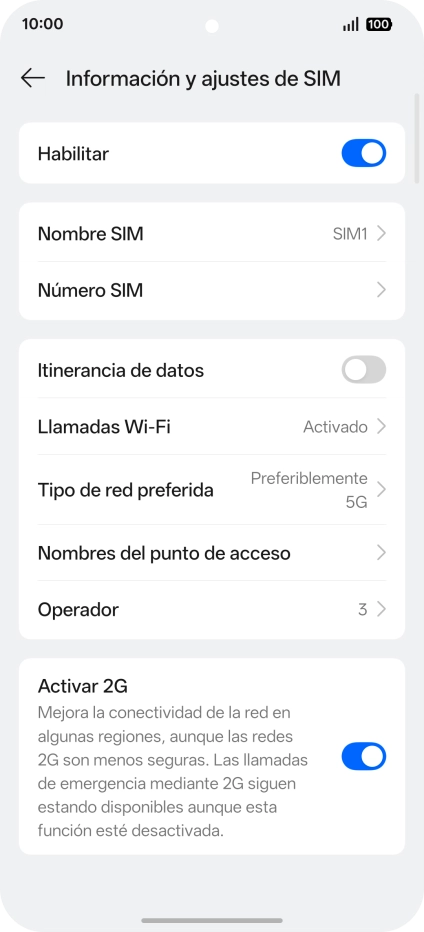This screenshot has height=932, width=424.
Task: Open Número SIM row
Action: [x=212, y=290]
